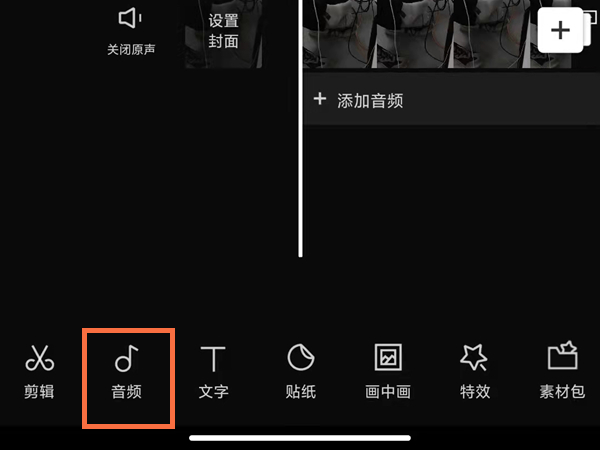Select the video clip on the timeline
The height and width of the screenshot is (450, 600).
click(420, 30)
